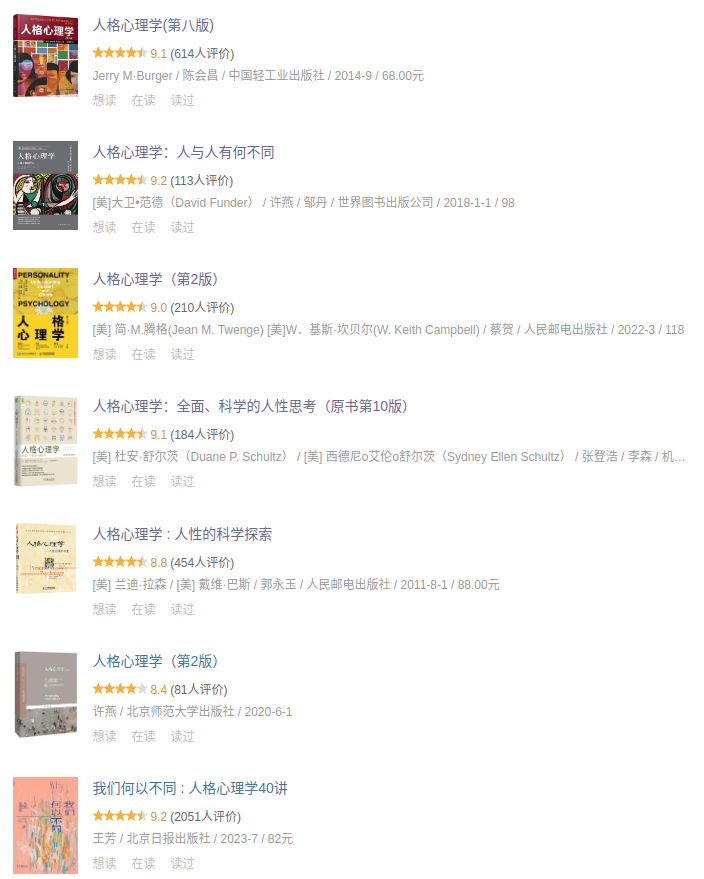Tap the cover of 人格心理学(第八版)
704x879 pixels.
45,55
